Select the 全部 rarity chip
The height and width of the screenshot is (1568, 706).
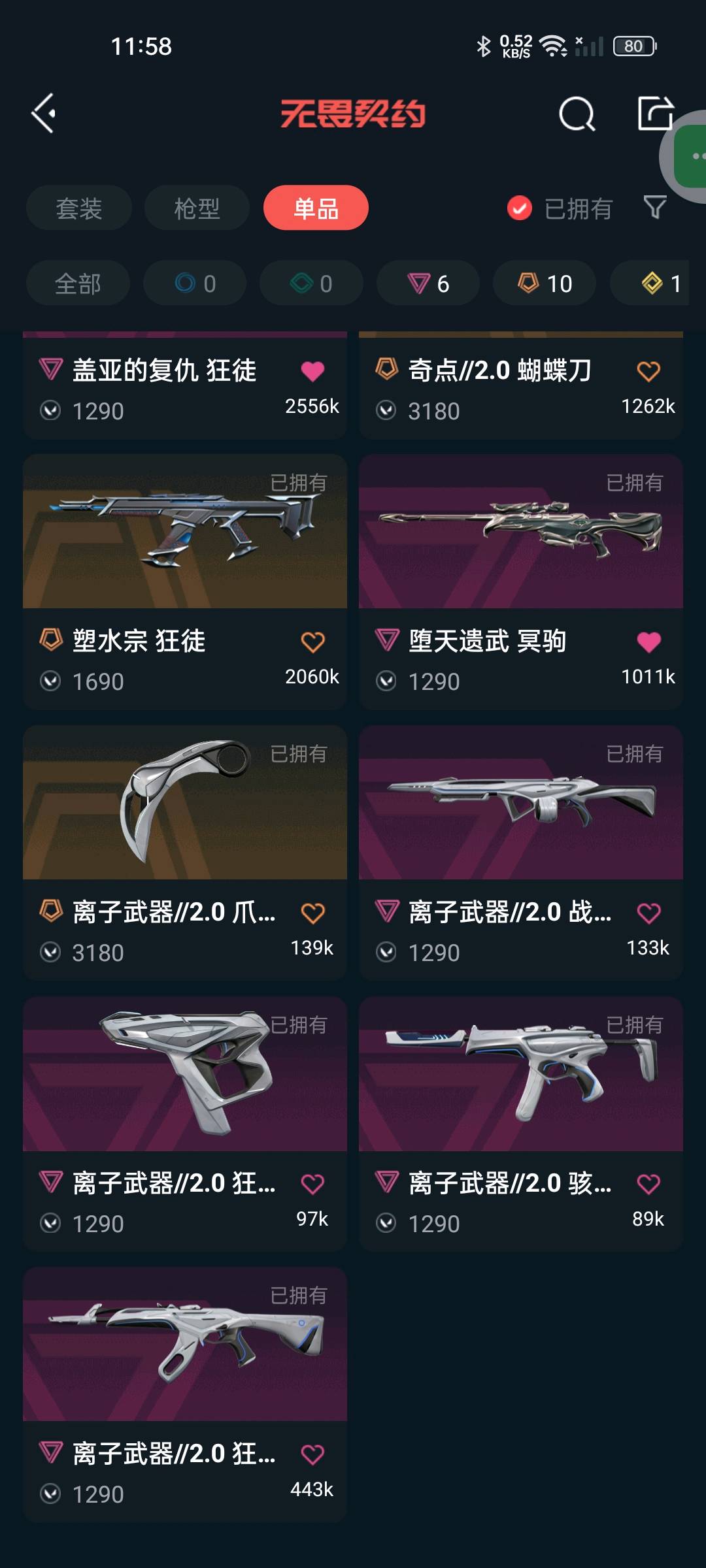78,284
